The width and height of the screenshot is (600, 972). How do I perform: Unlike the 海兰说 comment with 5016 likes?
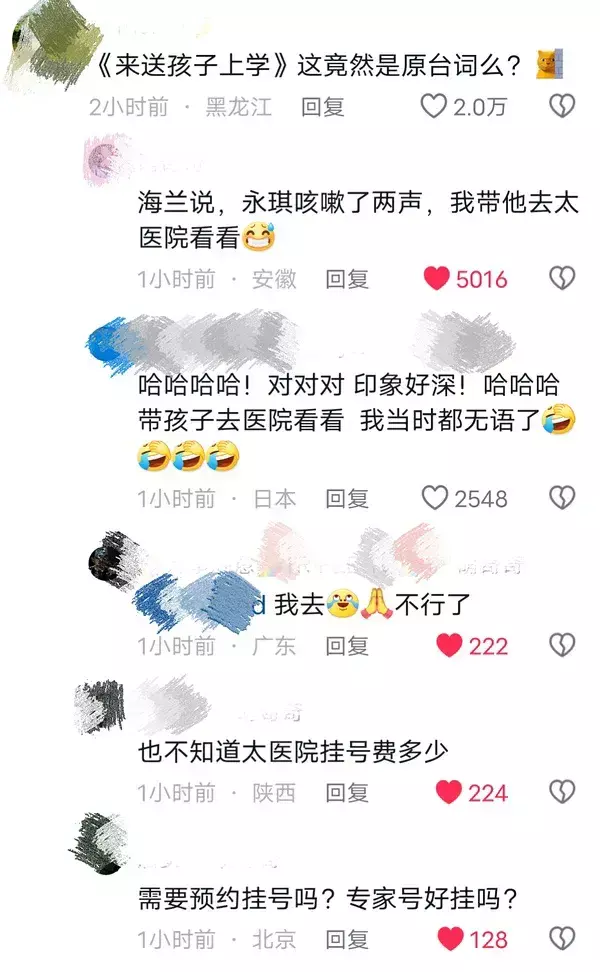(436, 279)
